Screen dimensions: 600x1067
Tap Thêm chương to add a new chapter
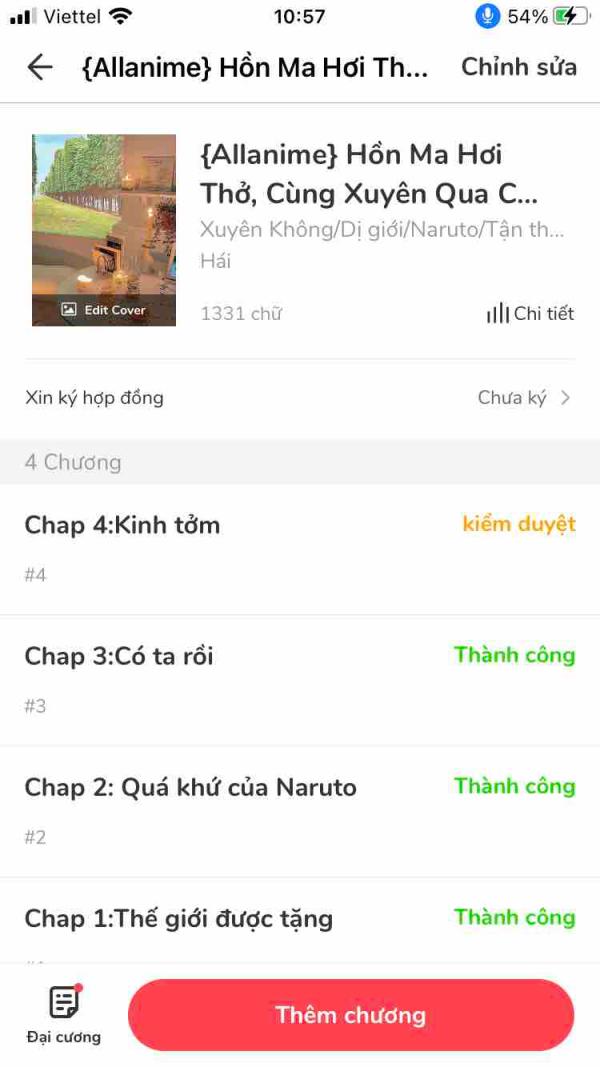(351, 1015)
